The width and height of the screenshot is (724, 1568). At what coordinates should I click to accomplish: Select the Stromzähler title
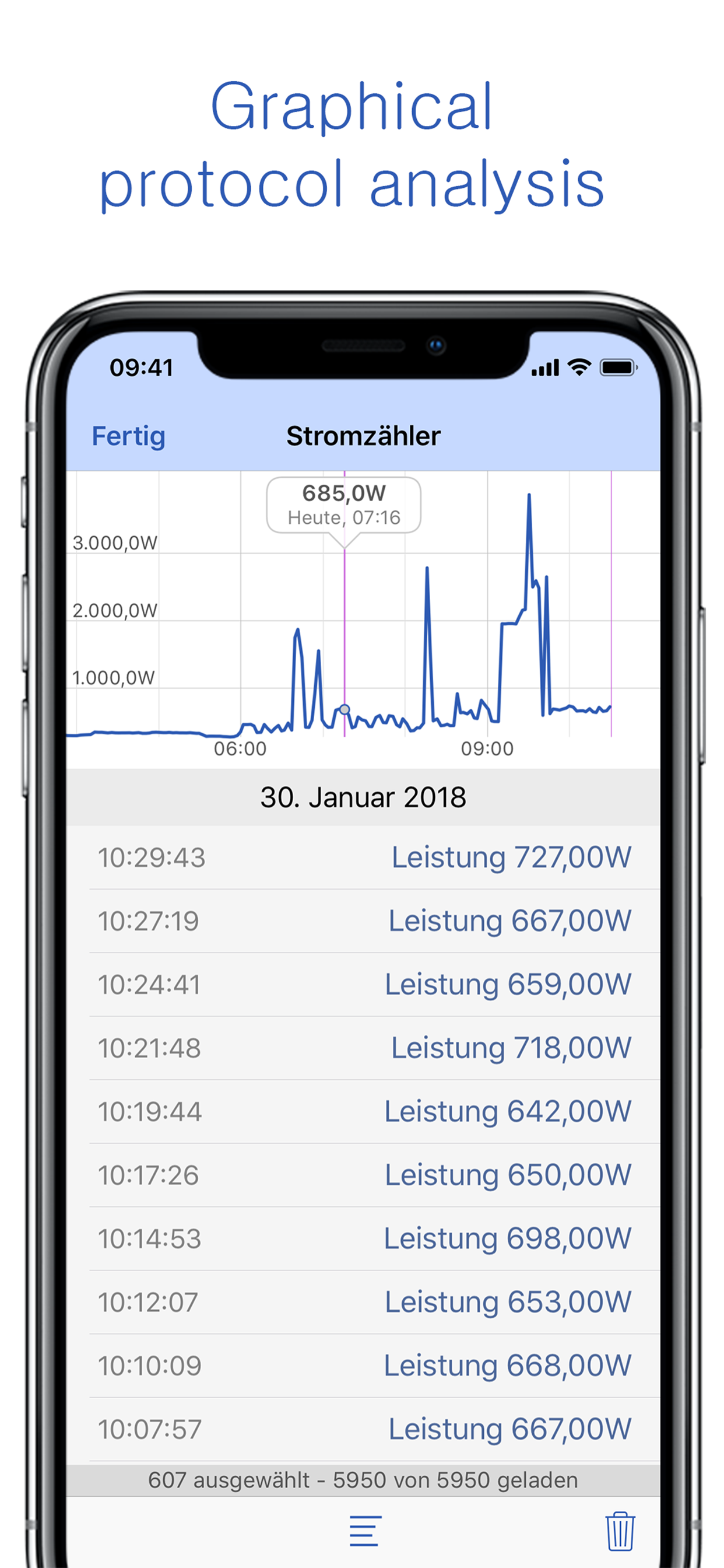tap(364, 435)
